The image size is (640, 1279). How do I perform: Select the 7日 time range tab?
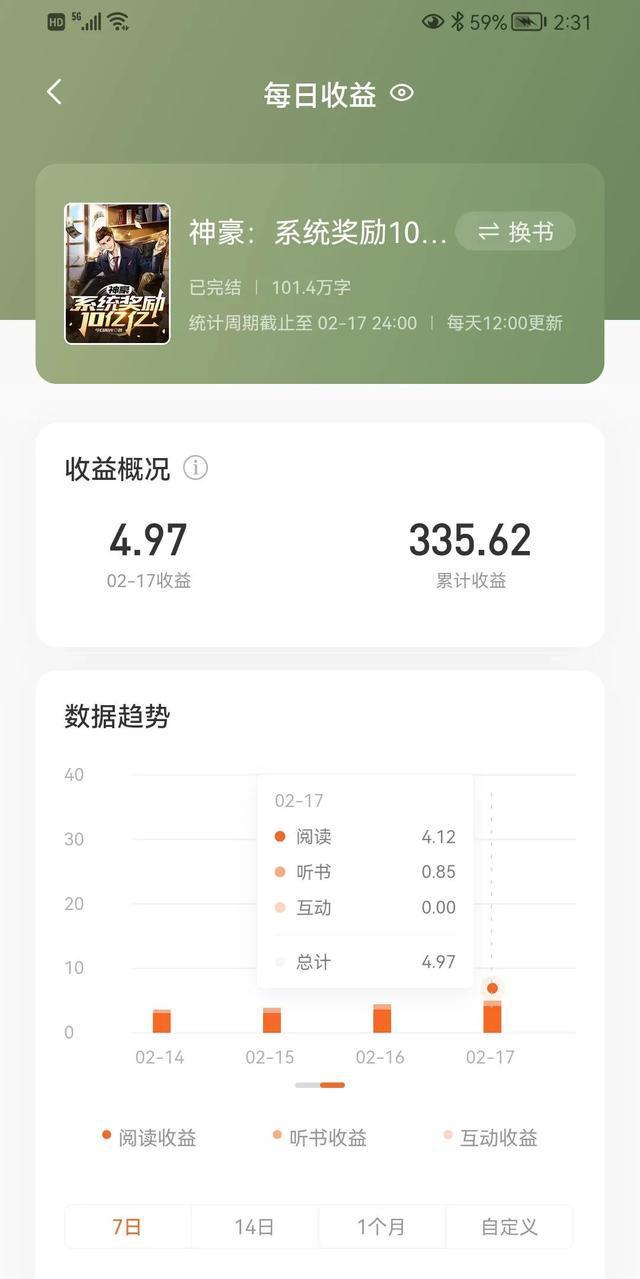[x=128, y=1227]
